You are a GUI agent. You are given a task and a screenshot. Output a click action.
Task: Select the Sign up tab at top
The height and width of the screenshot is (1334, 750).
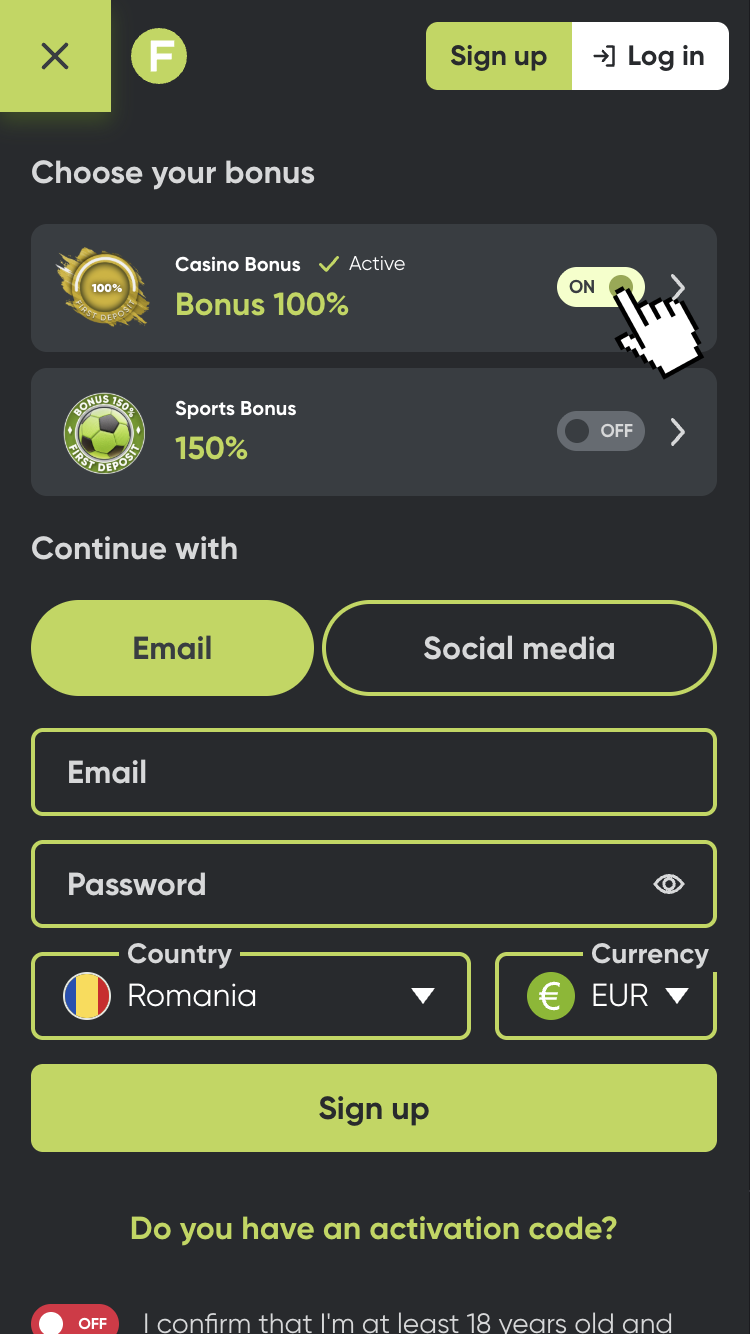click(x=498, y=56)
